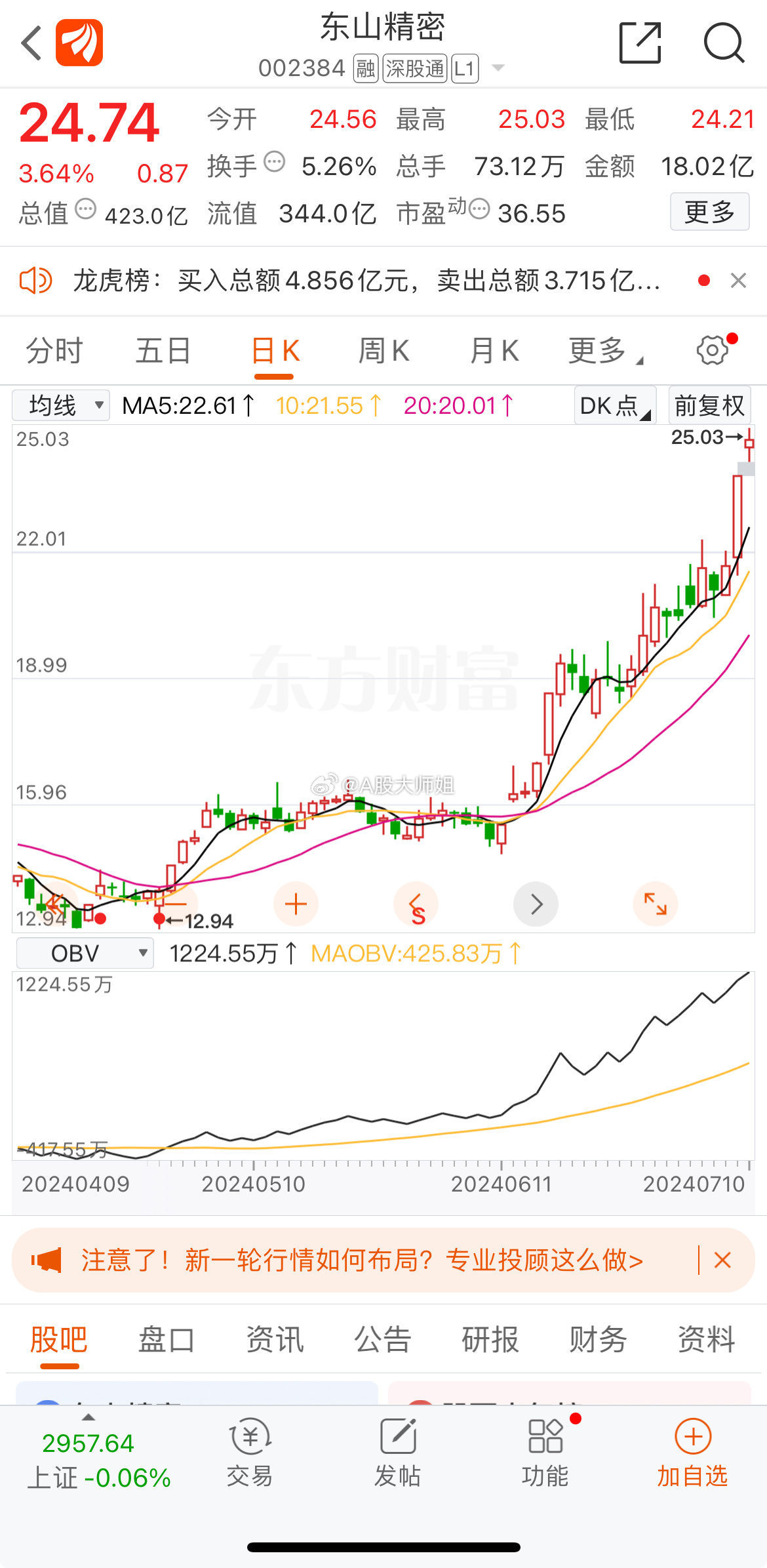
Task: Zoom in the K-line chart with plus
Action: click(x=296, y=904)
